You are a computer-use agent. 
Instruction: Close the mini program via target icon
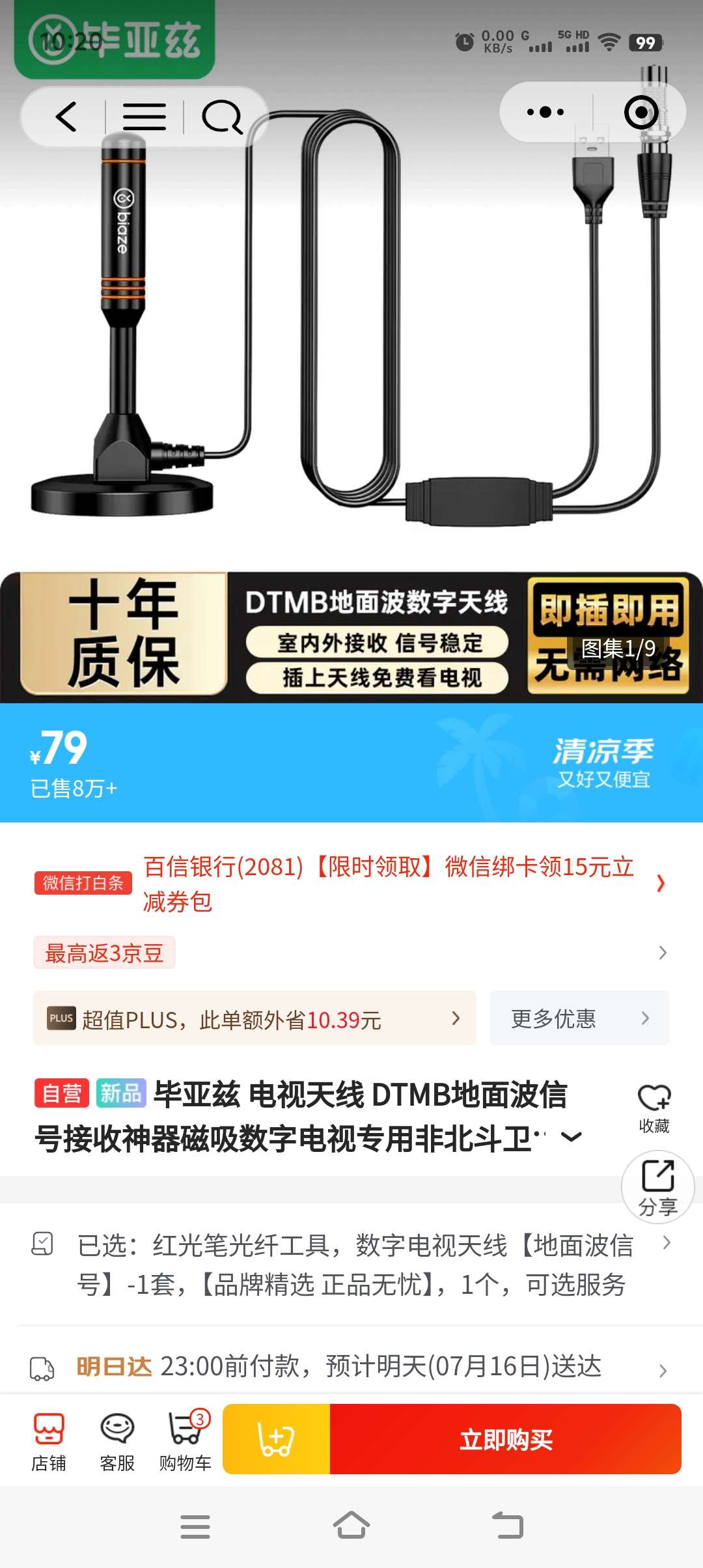pyautogui.click(x=641, y=113)
